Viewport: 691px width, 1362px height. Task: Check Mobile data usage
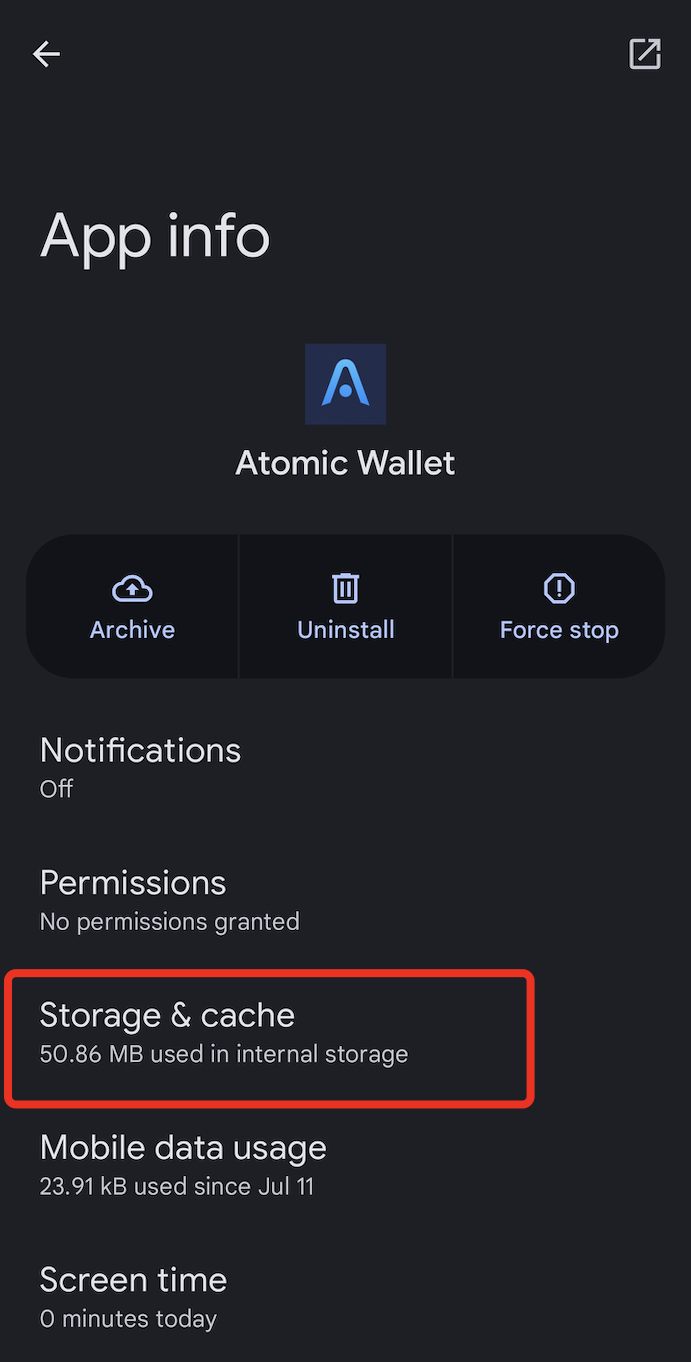[183, 1165]
